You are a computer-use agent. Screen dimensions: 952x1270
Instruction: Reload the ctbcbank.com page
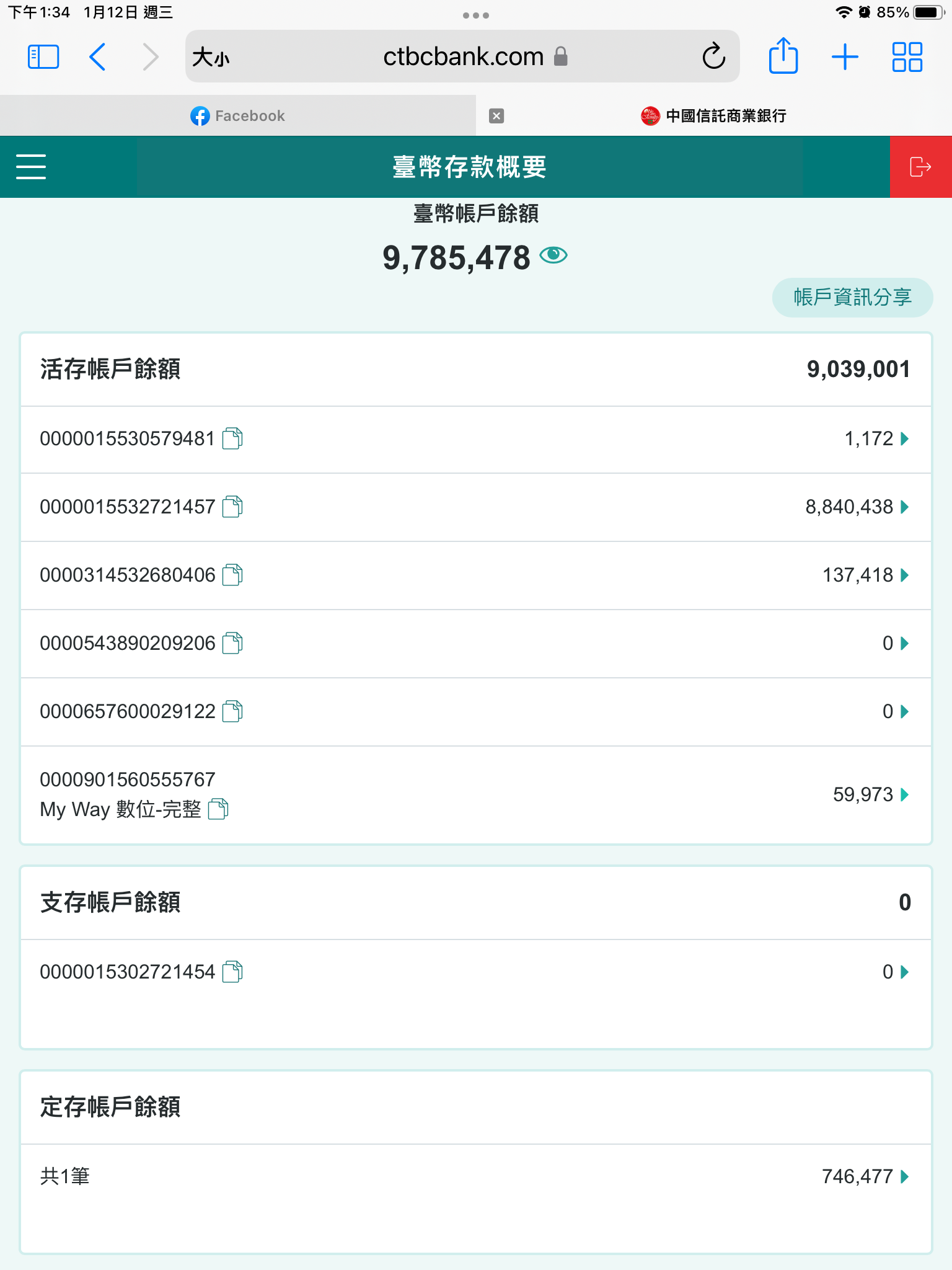click(x=713, y=56)
